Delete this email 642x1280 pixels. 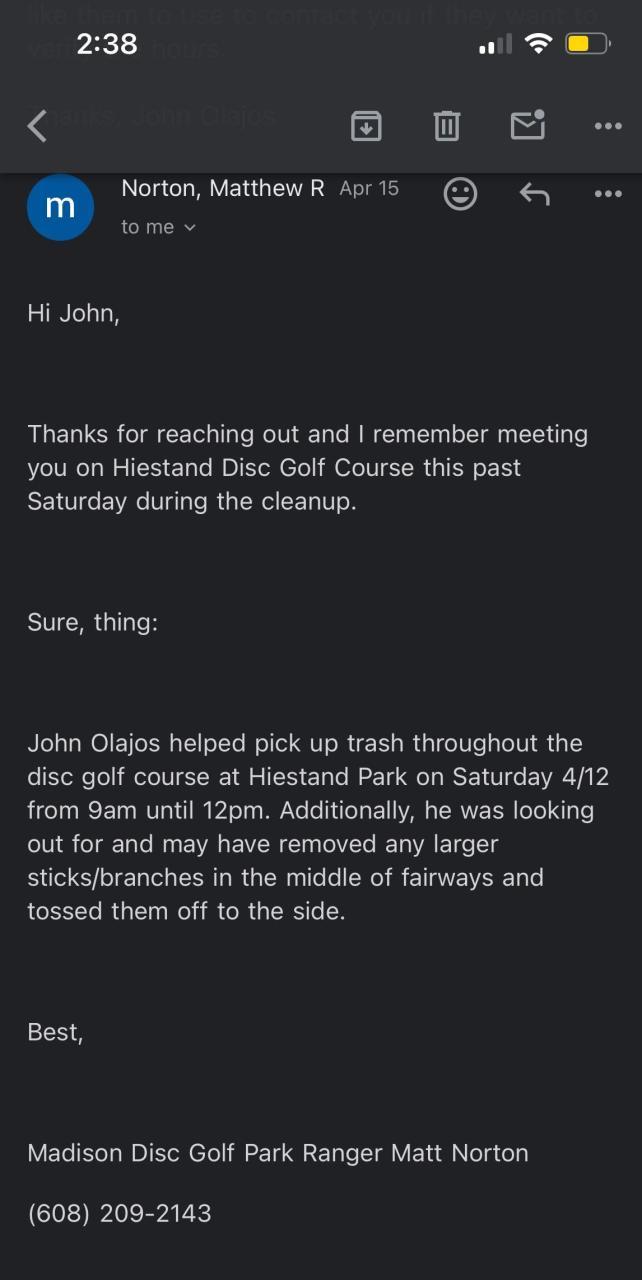(446, 126)
